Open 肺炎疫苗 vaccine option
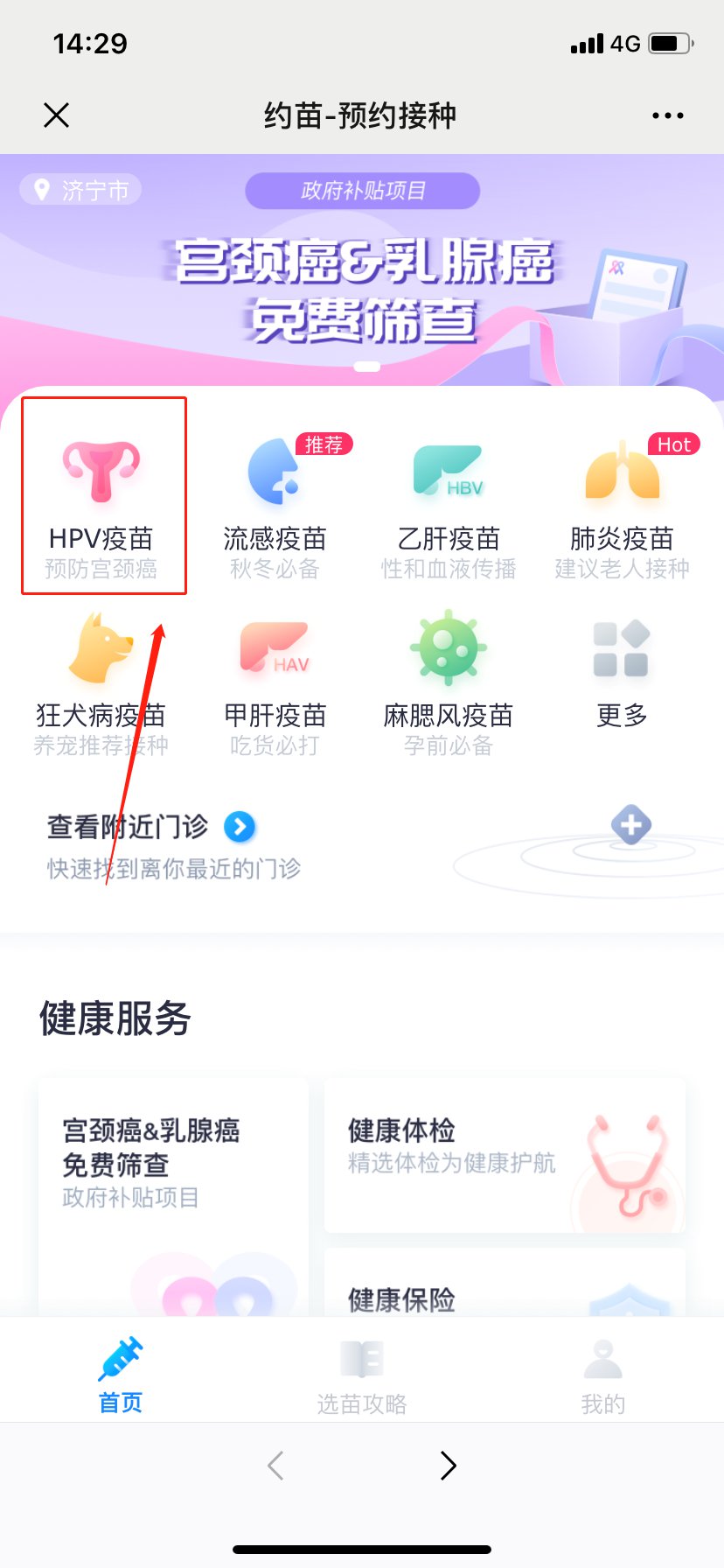Screen dimensions: 724x1568 click(x=622, y=507)
